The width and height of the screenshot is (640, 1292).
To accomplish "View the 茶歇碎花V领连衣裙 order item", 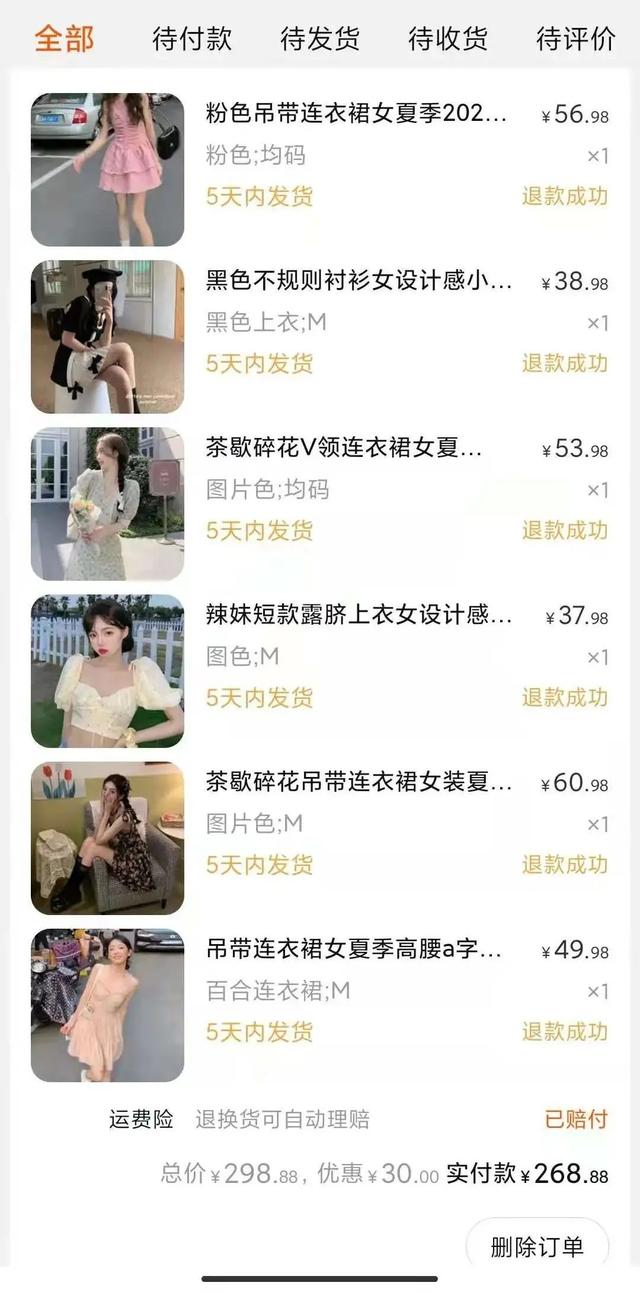I will (320, 503).
